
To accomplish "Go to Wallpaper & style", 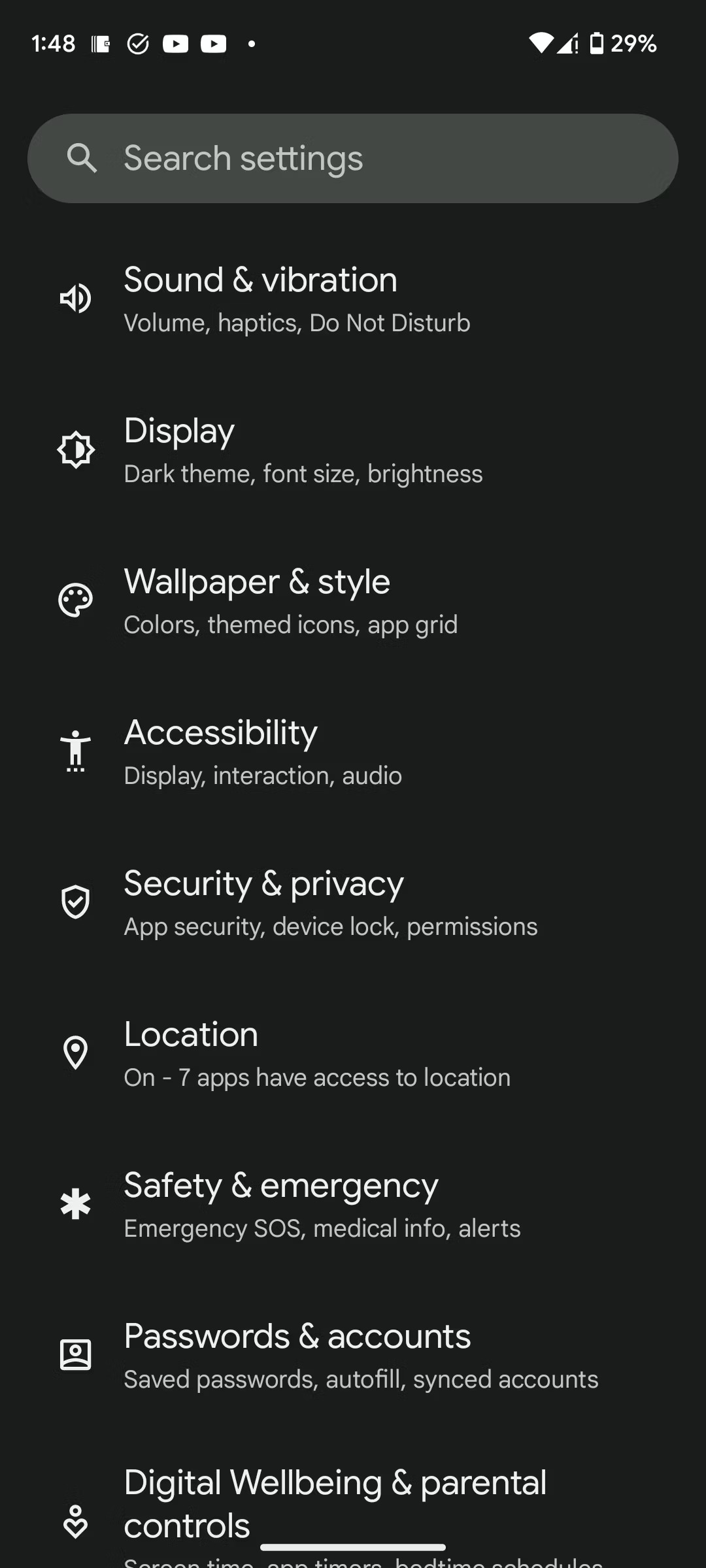I will (353, 601).
